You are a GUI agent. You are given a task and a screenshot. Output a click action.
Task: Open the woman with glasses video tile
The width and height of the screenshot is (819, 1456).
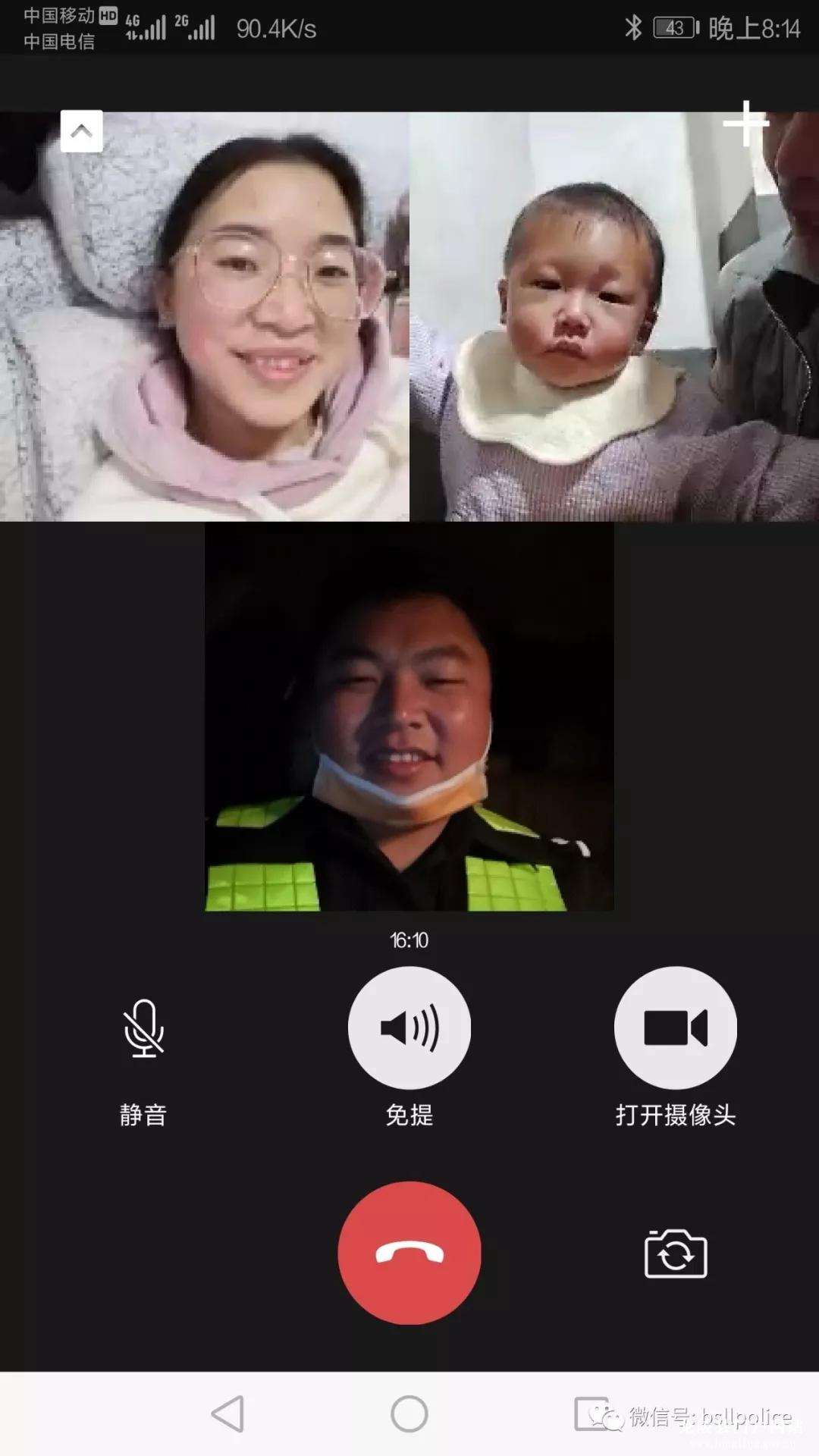point(205,317)
